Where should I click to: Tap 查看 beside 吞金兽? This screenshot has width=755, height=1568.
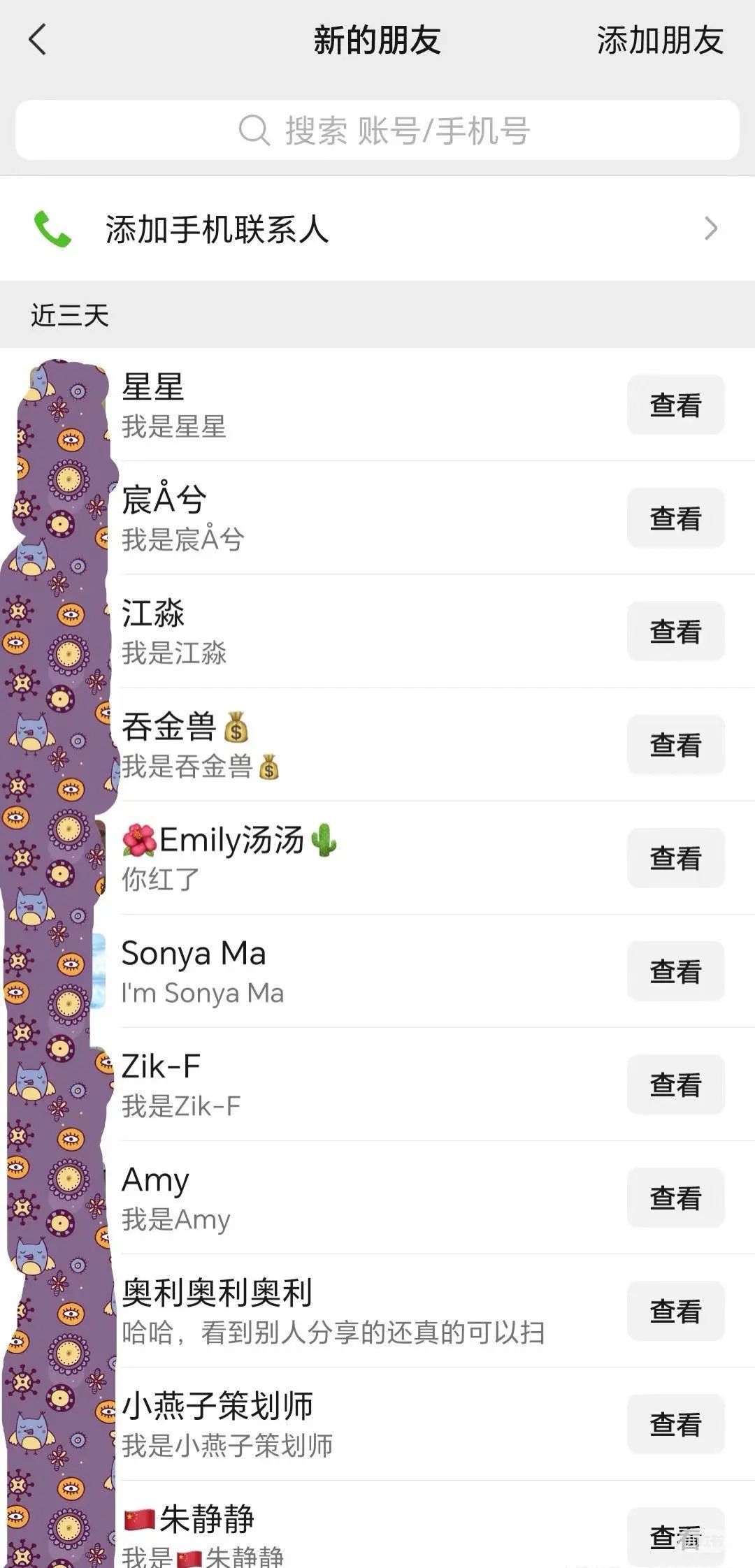pyautogui.click(x=675, y=746)
